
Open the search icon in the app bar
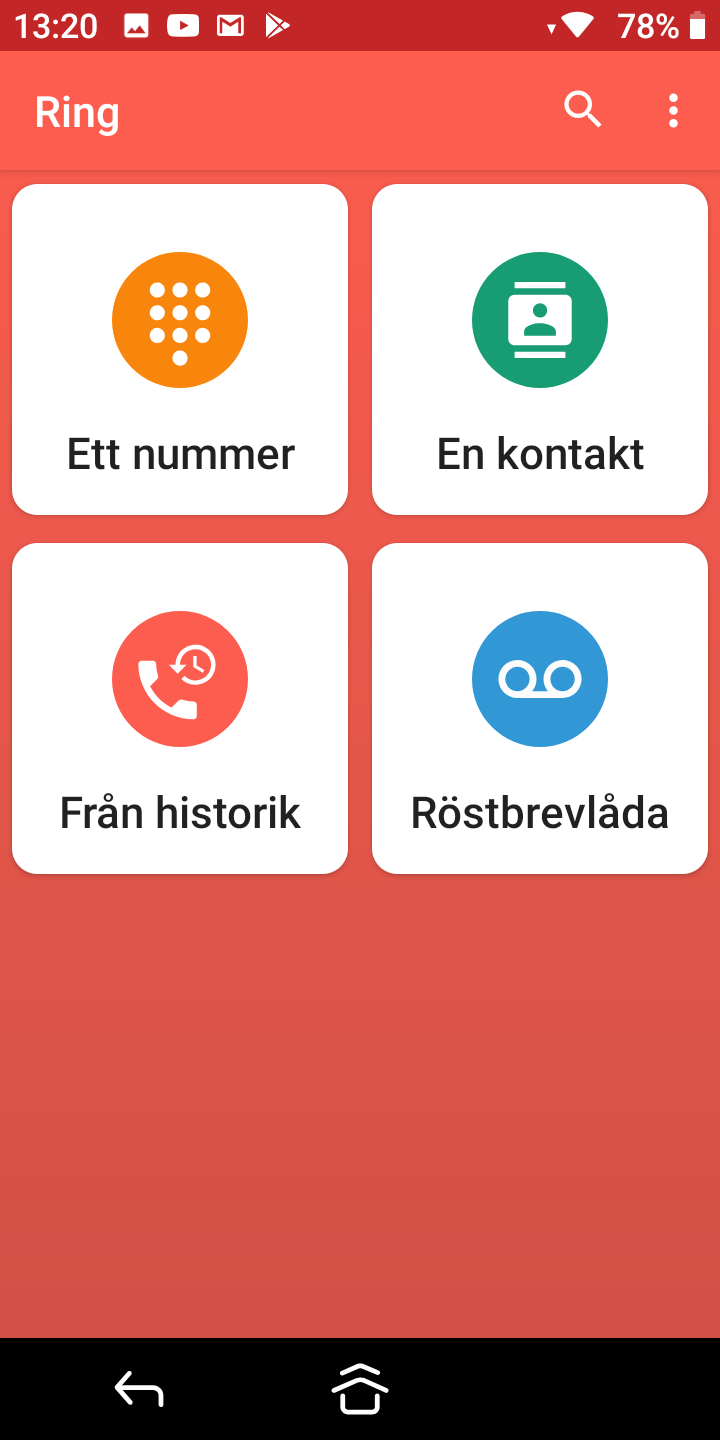[582, 110]
